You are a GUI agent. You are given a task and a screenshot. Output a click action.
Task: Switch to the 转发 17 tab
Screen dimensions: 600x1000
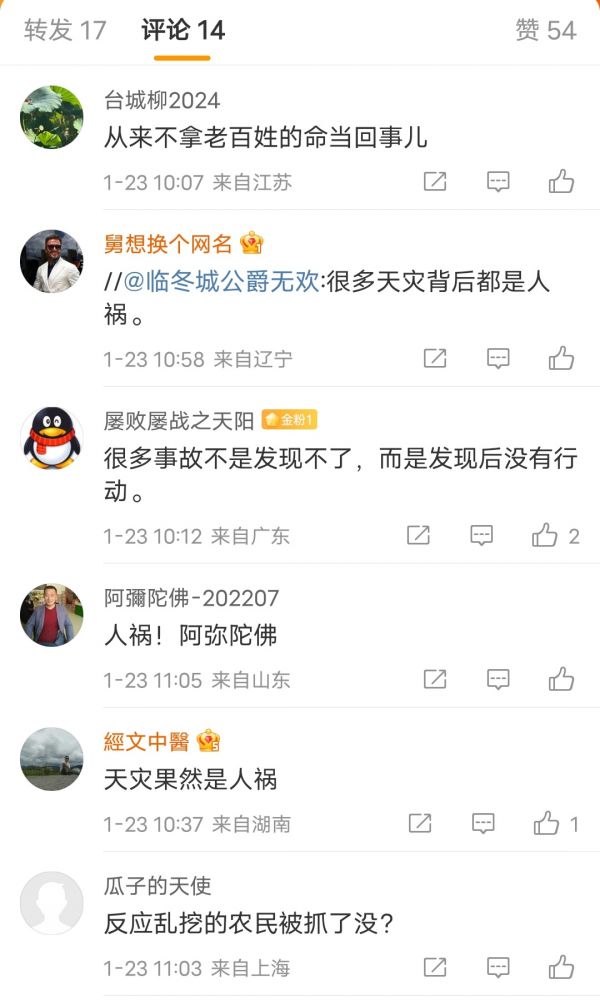tap(65, 30)
